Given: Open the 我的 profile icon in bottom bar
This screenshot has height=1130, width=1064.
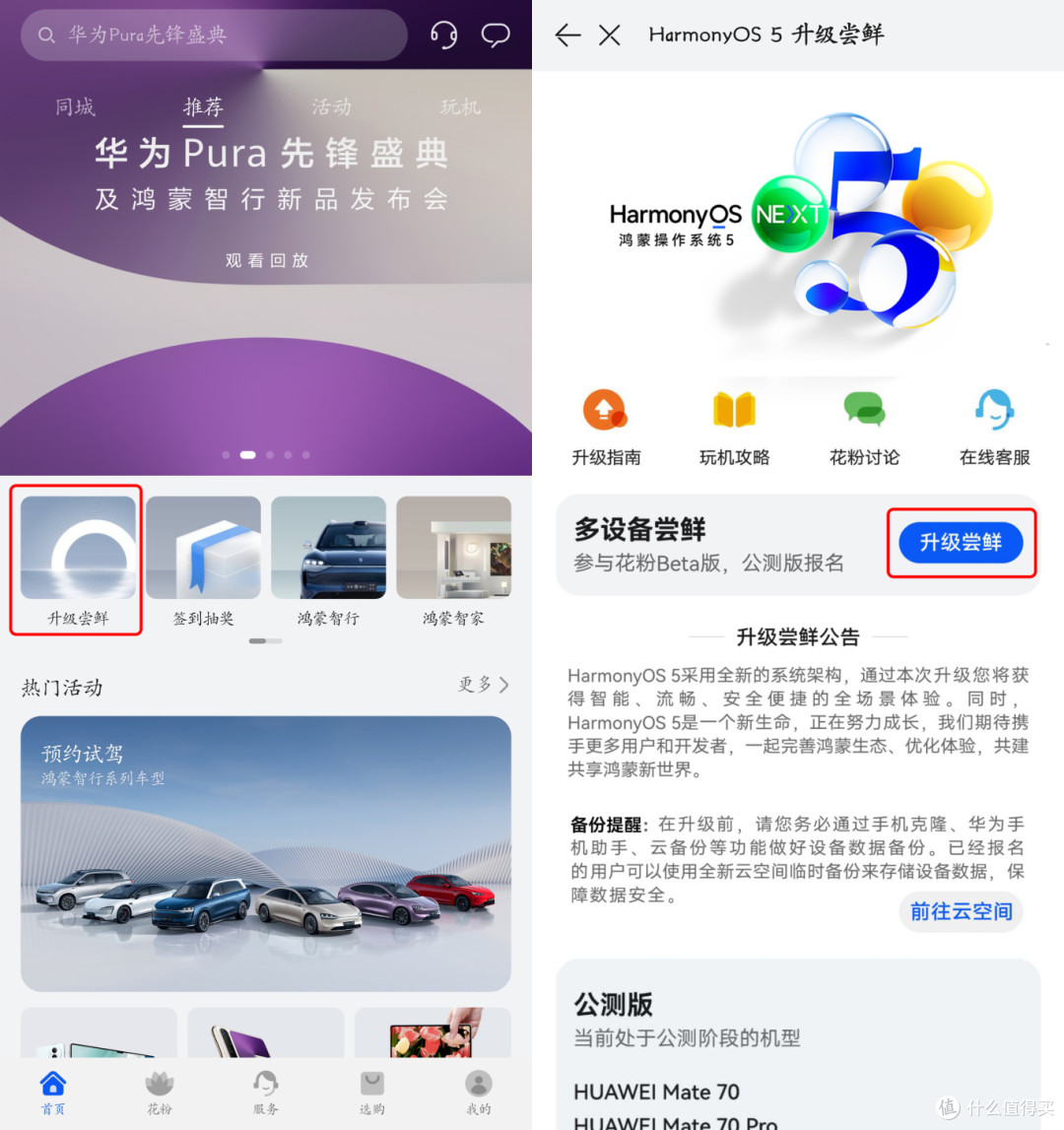Looking at the screenshot, I should [x=478, y=1088].
